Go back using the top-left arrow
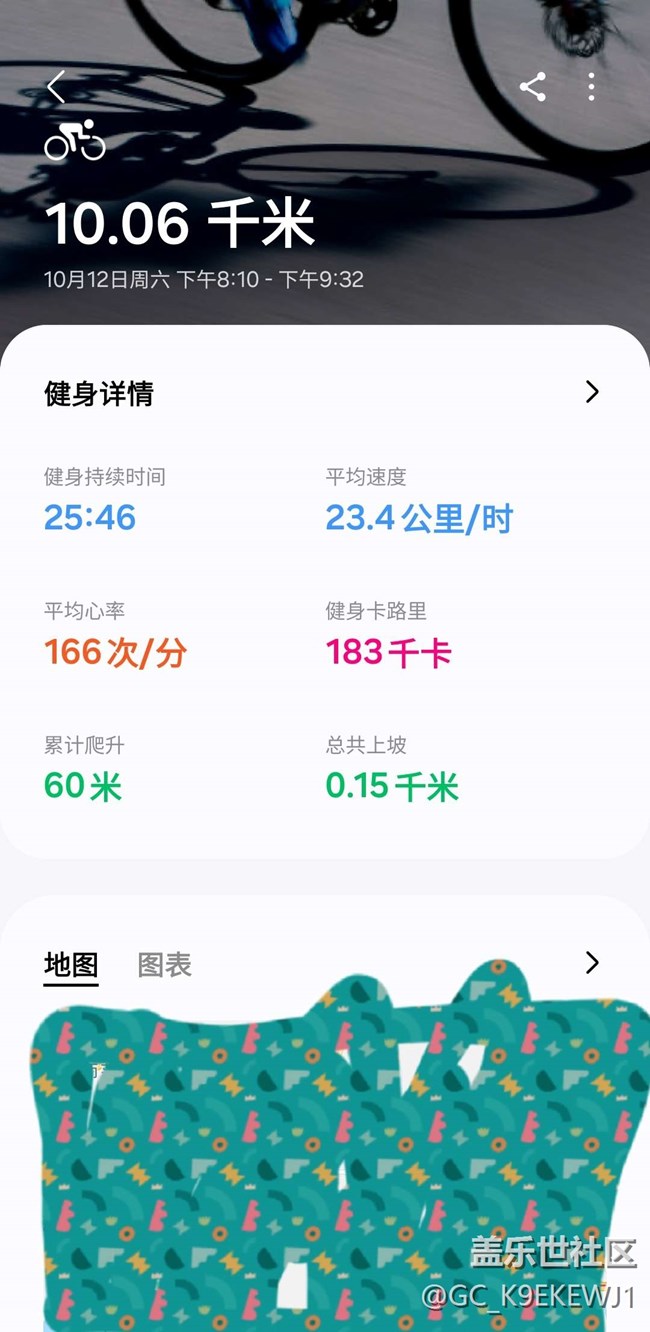 click(56, 87)
